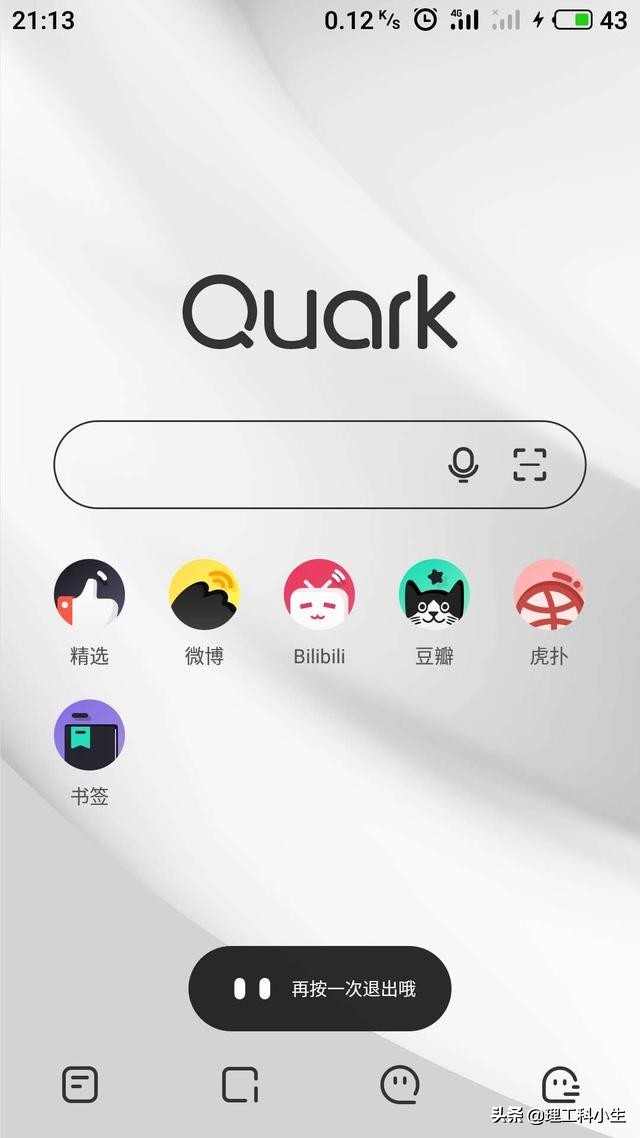
Task: Open the tabs window switcher
Action: click(x=240, y=1084)
